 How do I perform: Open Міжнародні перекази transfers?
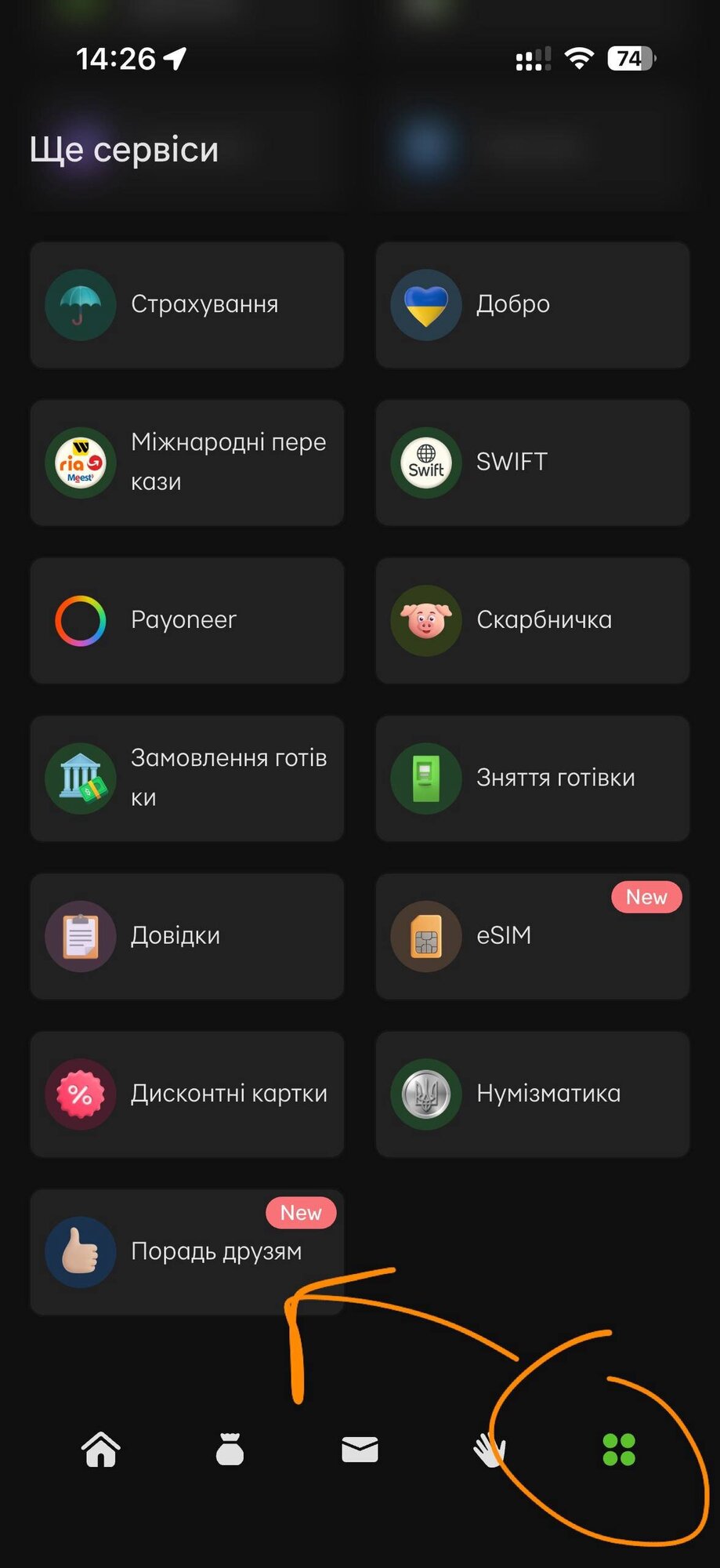(186, 463)
